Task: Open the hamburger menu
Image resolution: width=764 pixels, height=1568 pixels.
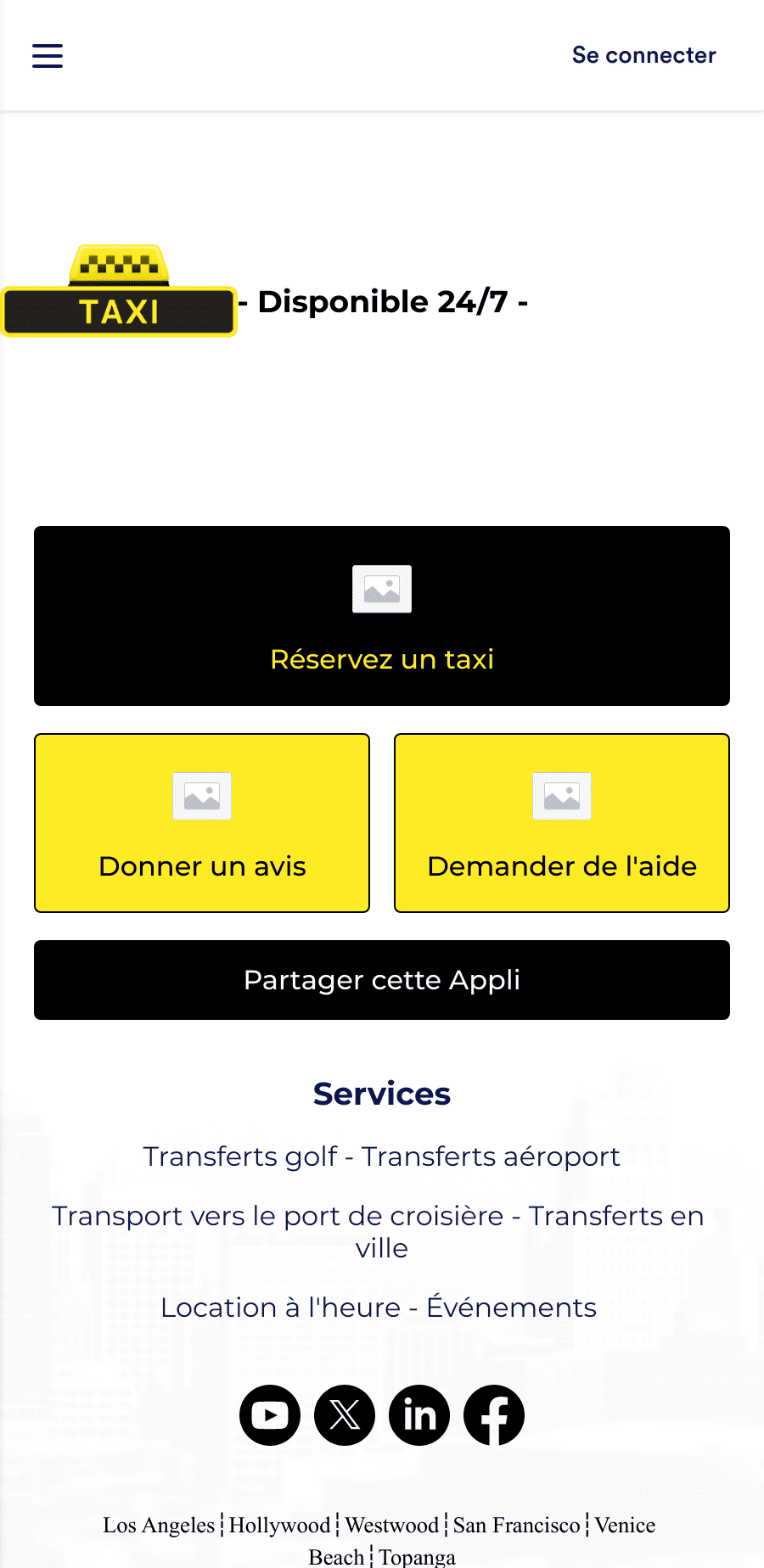Action: point(48,56)
